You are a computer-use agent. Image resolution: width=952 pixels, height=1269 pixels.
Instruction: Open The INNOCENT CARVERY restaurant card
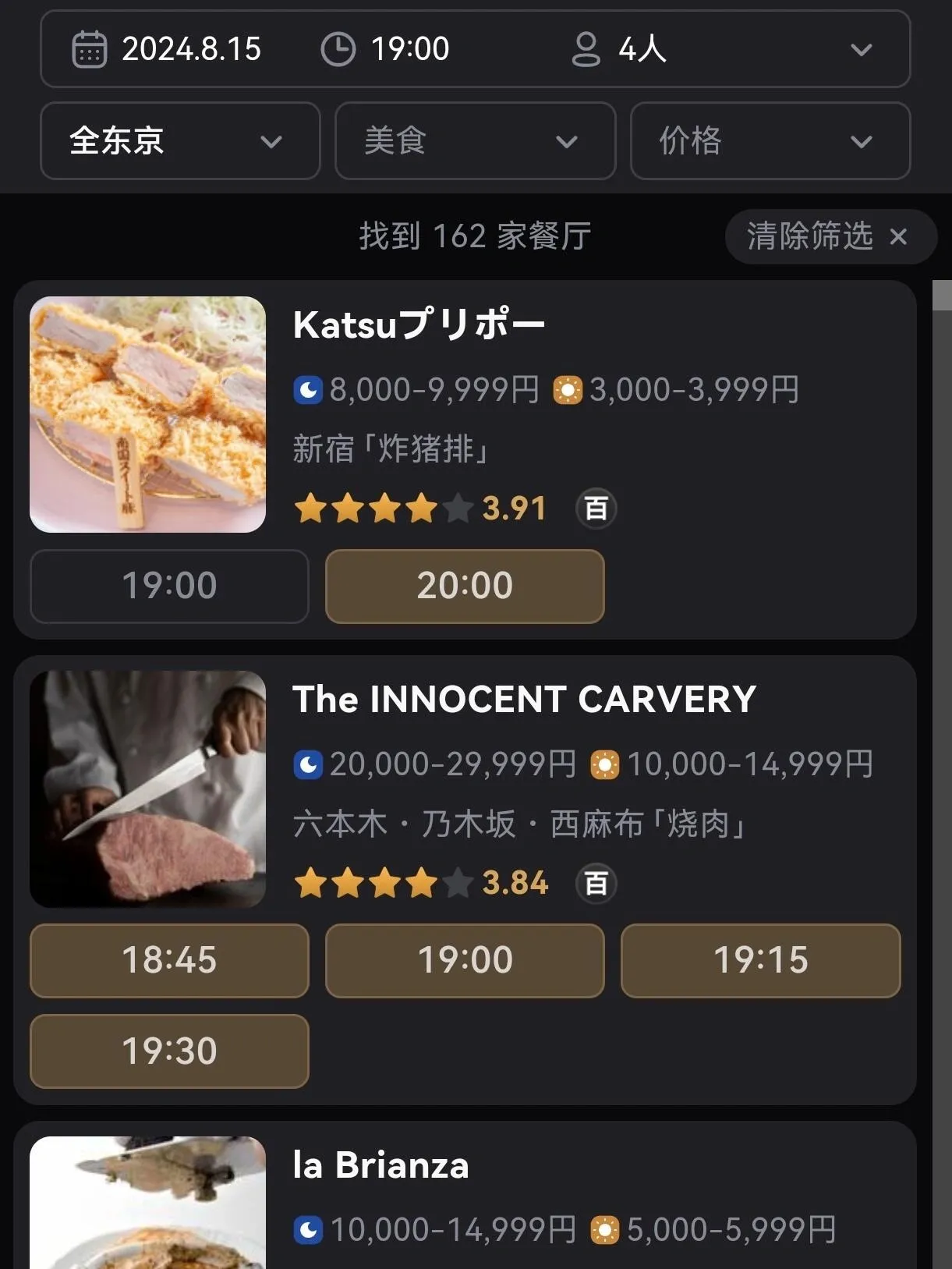524,699
